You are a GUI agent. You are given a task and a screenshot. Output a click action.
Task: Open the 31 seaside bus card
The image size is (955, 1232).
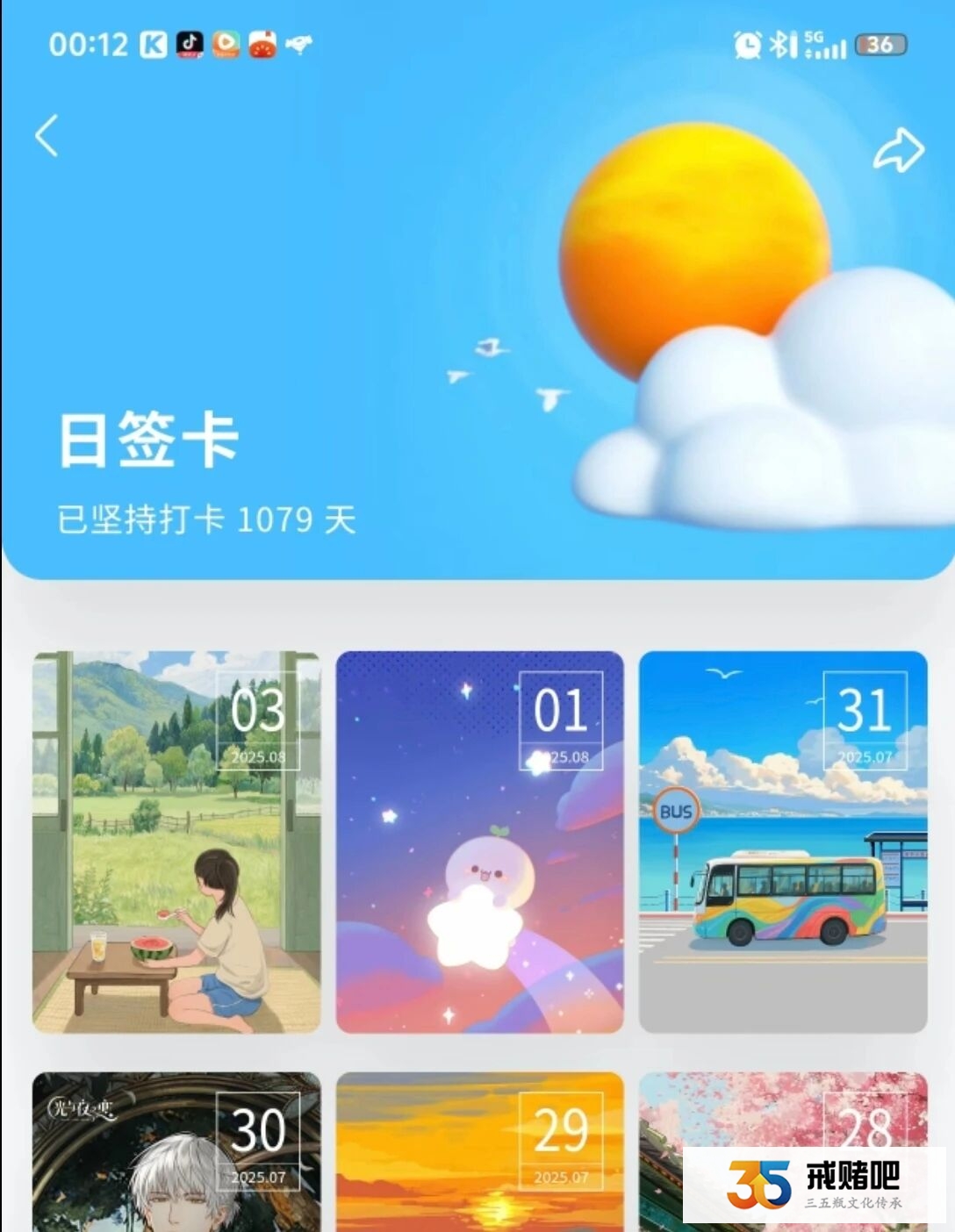coord(782,841)
